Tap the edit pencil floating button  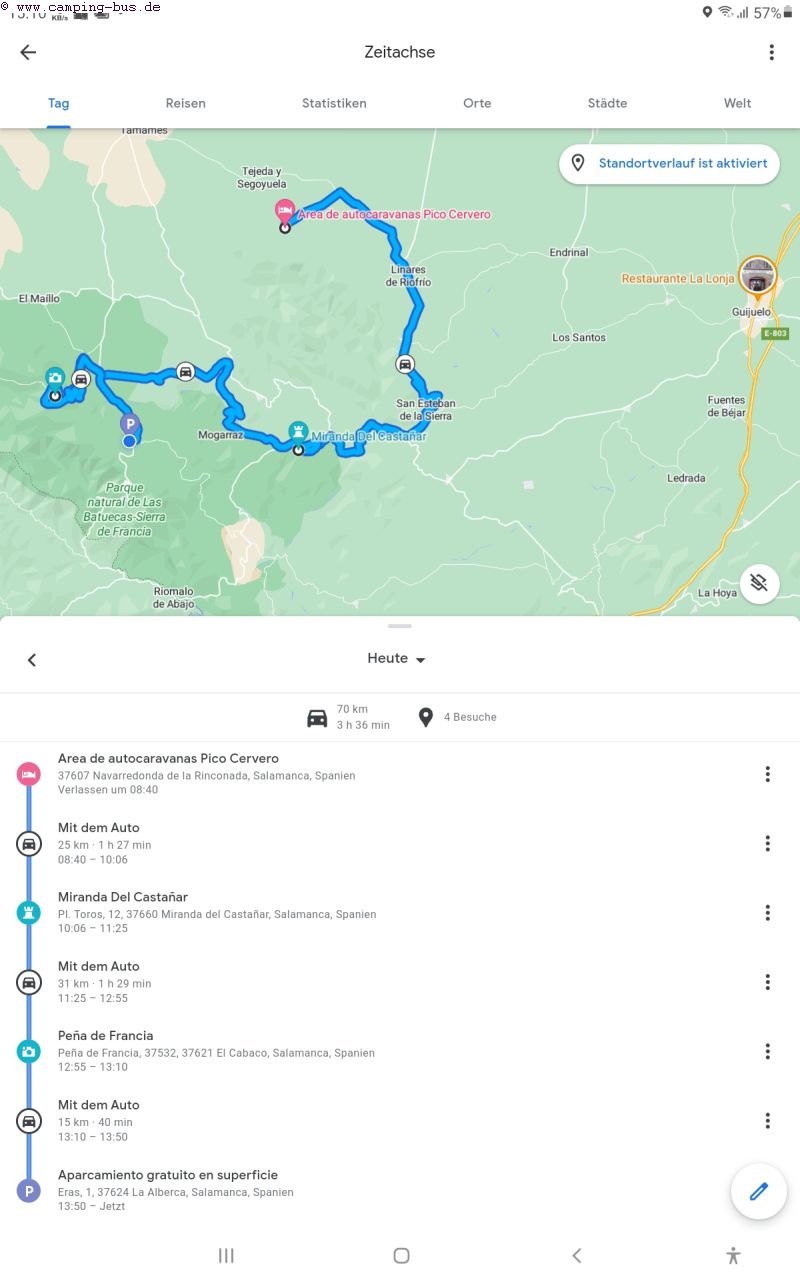(758, 1191)
